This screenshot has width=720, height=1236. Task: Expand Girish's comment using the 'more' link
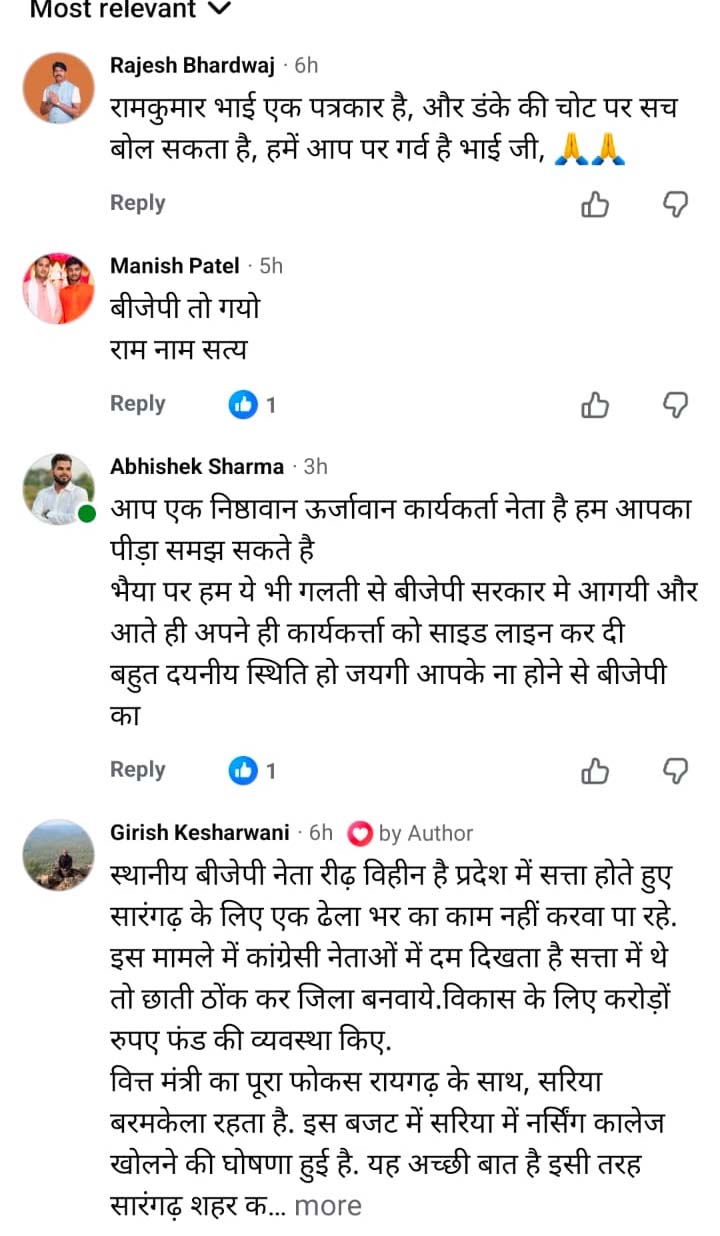pyautogui.click(x=328, y=1206)
